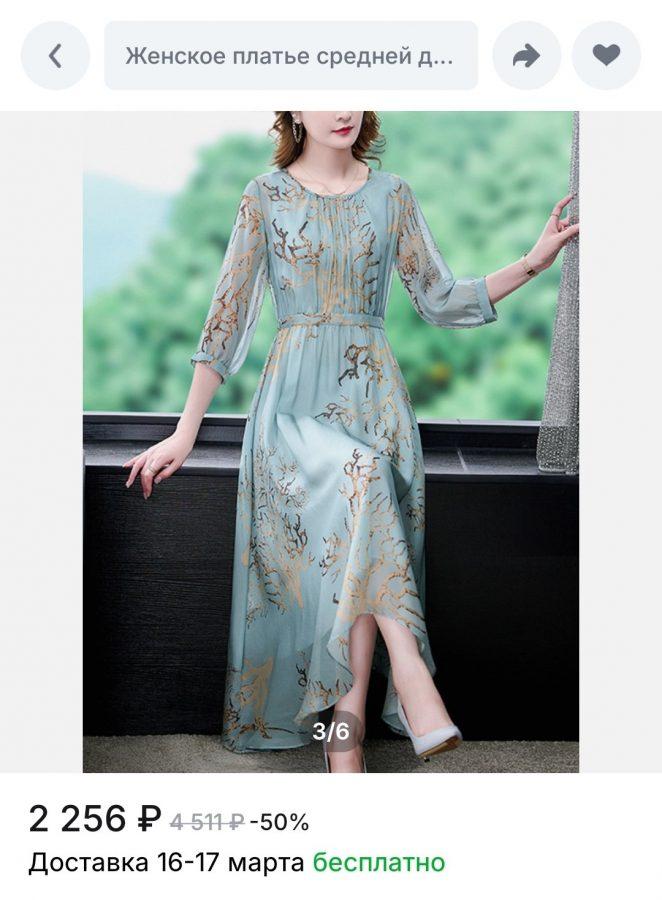Image resolution: width=662 pixels, height=900 pixels.
Task: Open the dress photo in full view
Action: pos(330,440)
